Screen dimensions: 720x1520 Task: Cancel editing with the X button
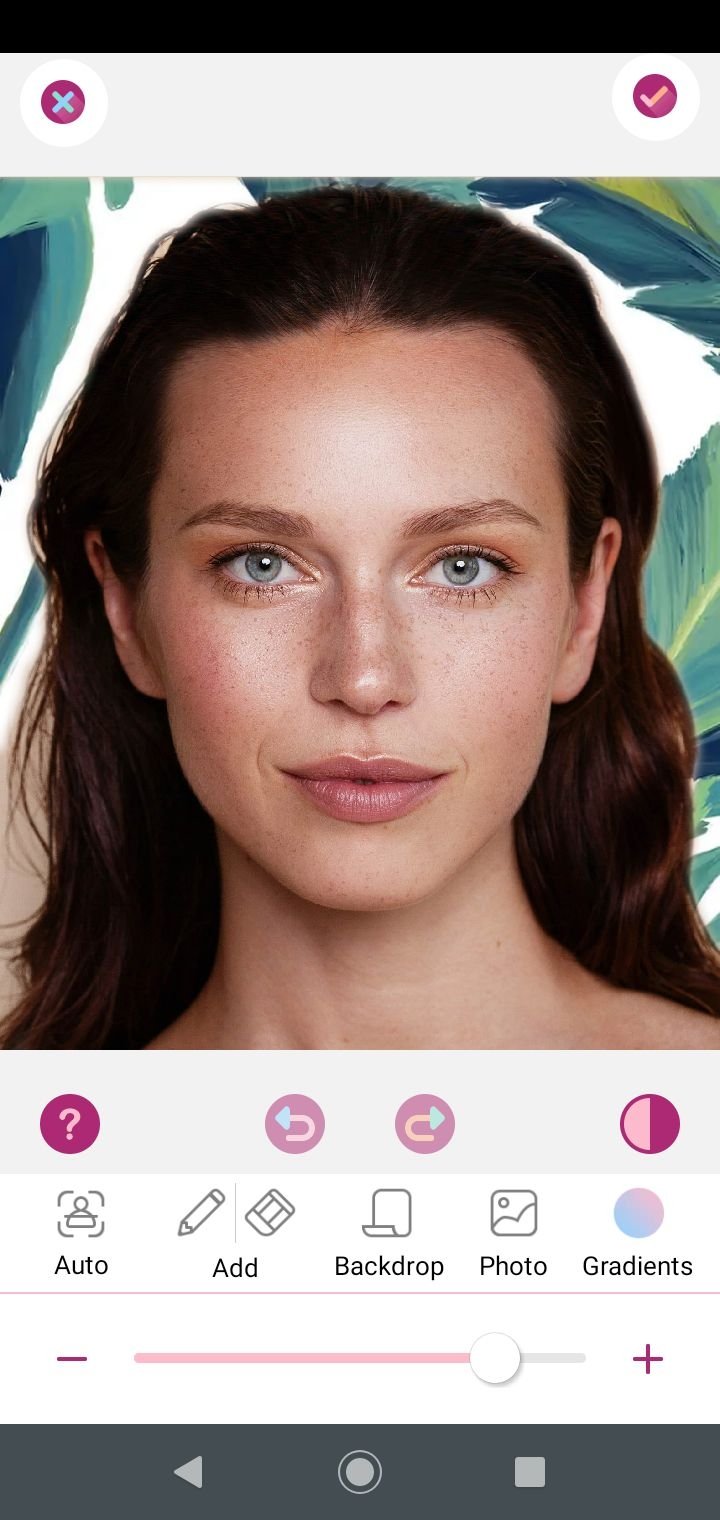tap(63, 102)
